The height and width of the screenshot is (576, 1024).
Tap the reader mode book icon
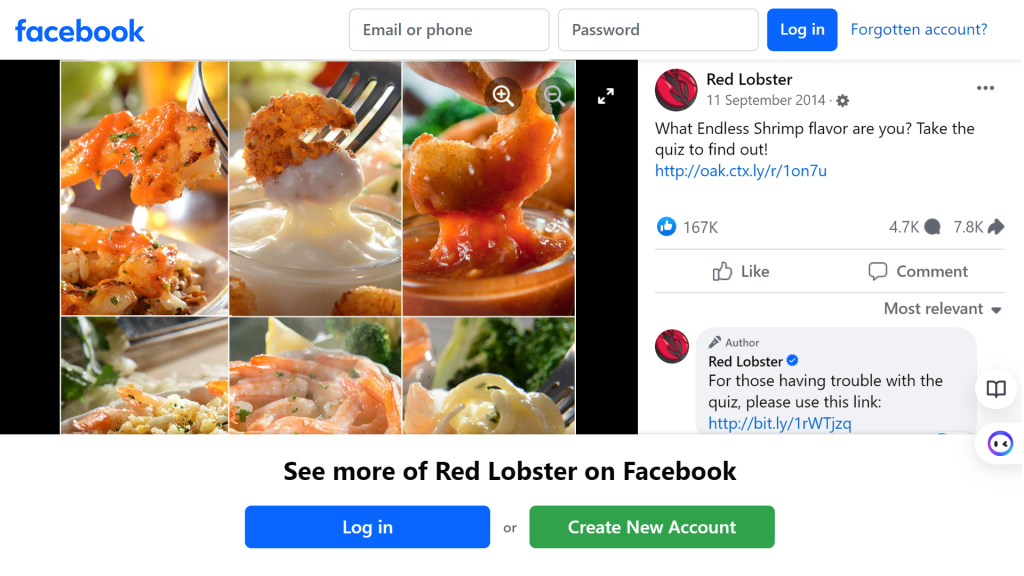pyautogui.click(x=995, y=389)
